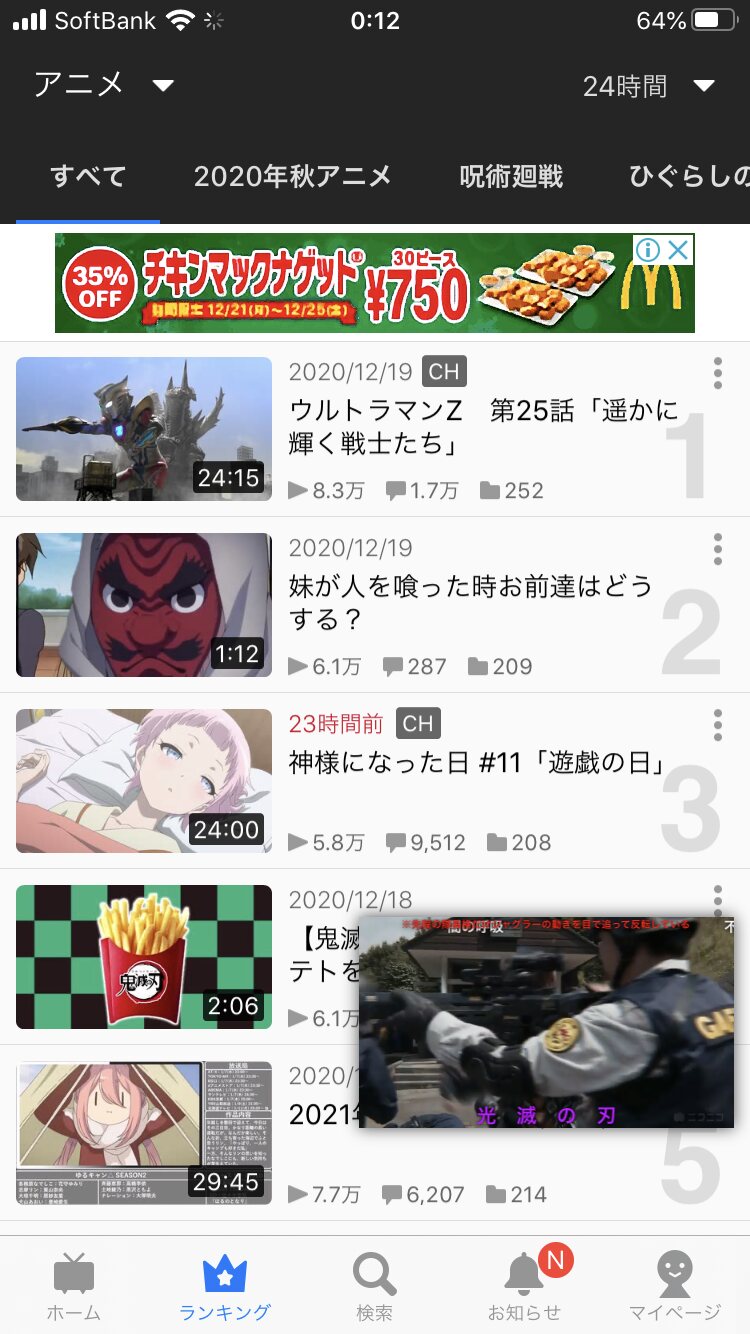
Task: Switch to the すべて tab
Action: point(88,177)
